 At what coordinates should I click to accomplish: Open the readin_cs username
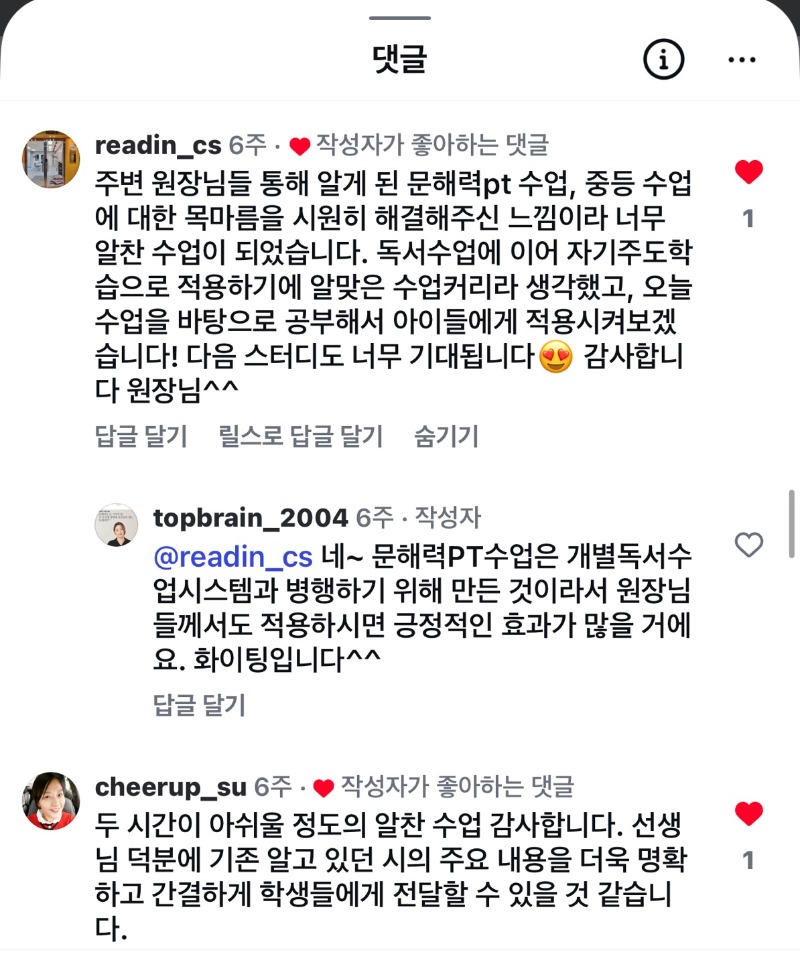click(x=157, y=145)
